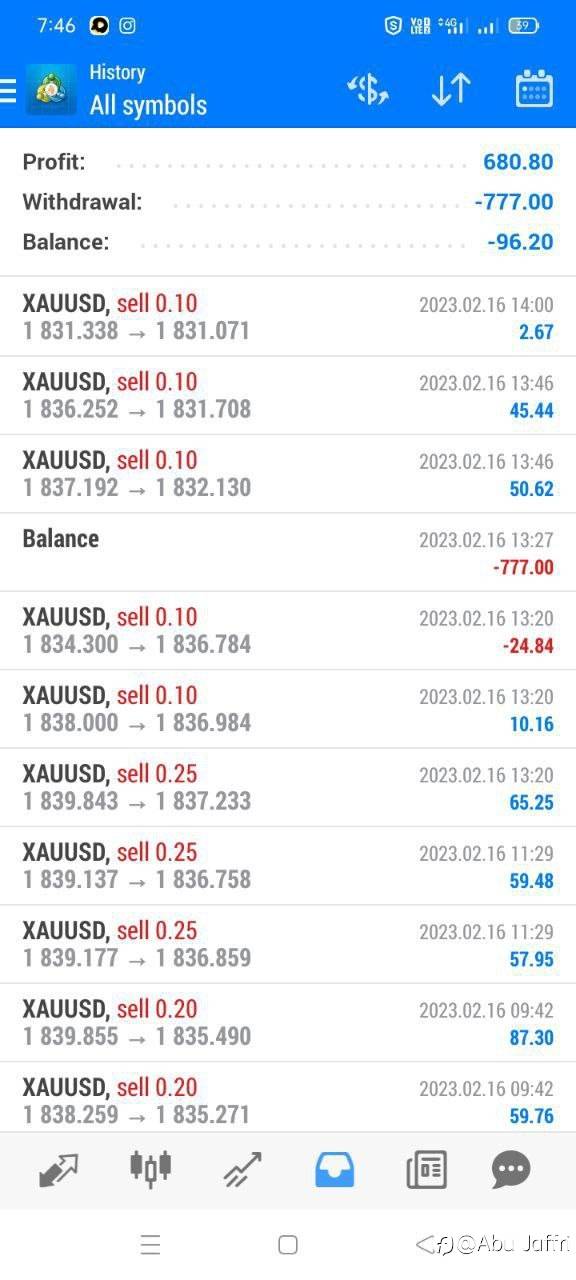Switch to the candlestick Chart tab
The width and height of the screenshot is (576, 1280).
point(151,1168)
